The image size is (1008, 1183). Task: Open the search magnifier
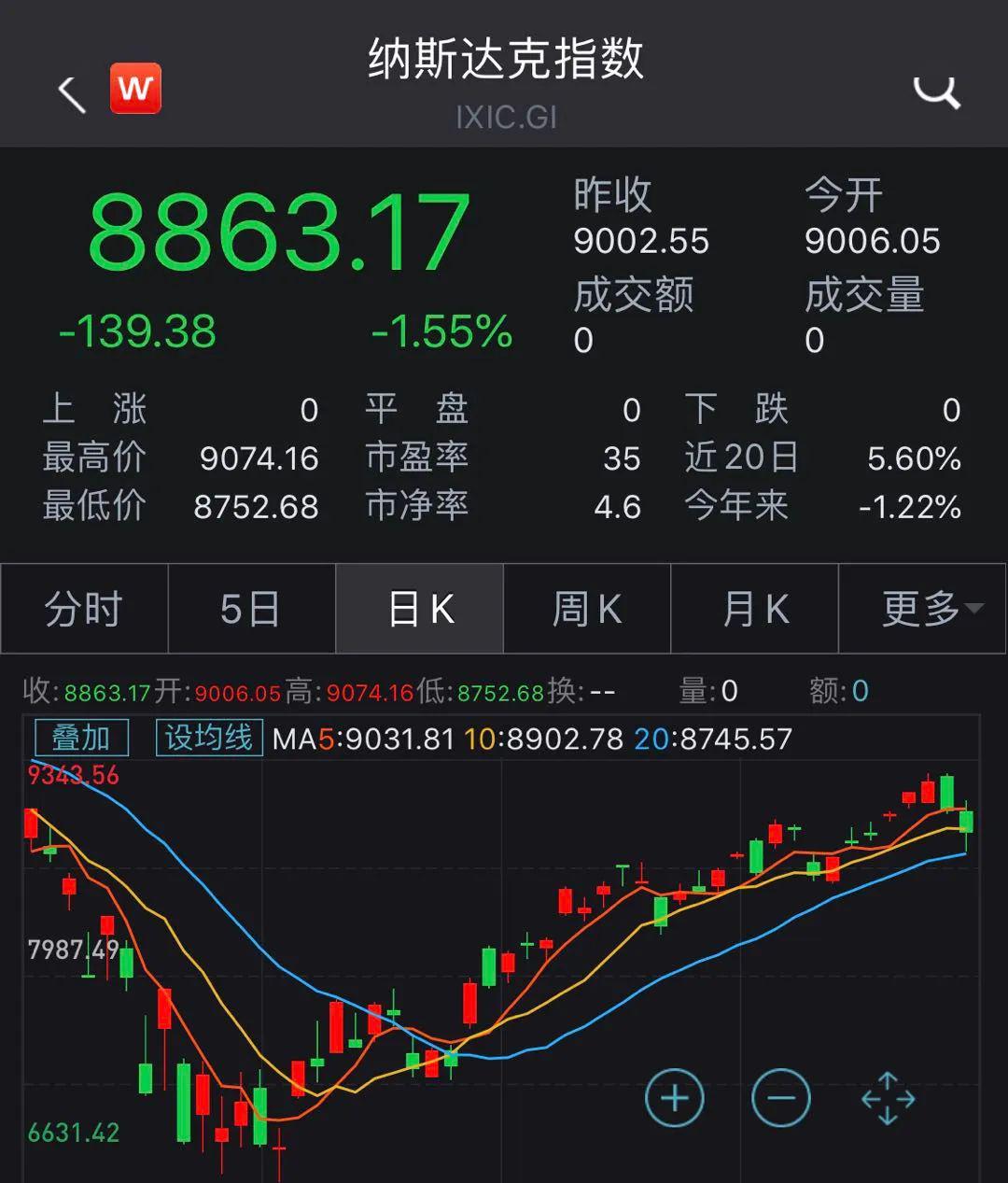pos(935,92)
